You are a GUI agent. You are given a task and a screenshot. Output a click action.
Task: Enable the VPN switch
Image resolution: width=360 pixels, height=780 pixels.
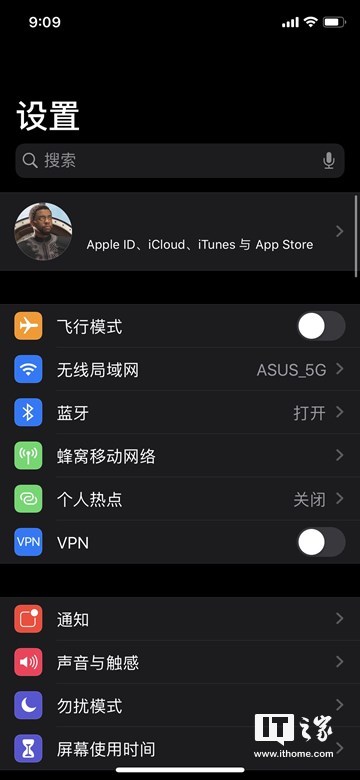321,542
